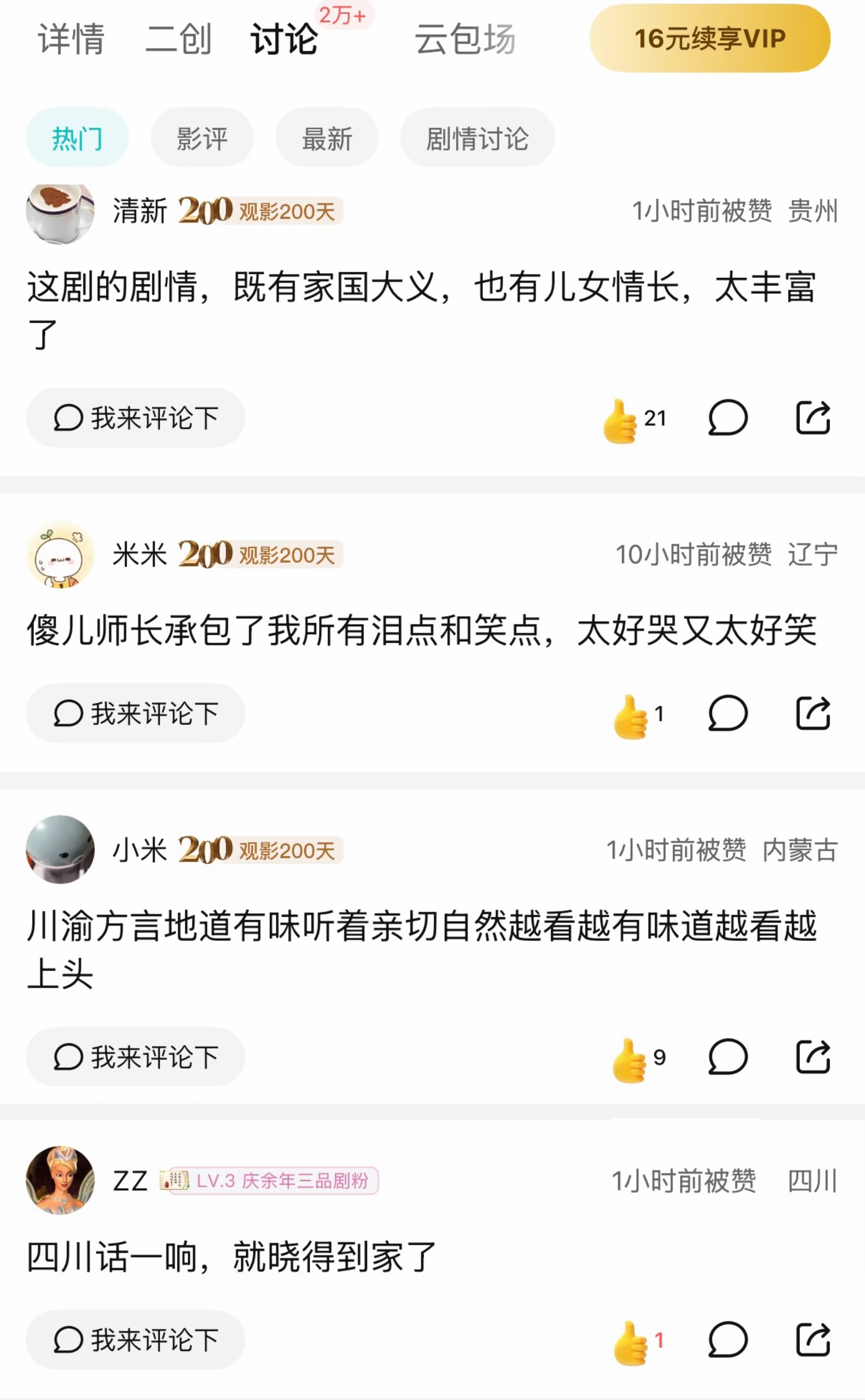Switch to the 详情 tab
This screenshot has height=1400, width=865.
coord(71,39)
